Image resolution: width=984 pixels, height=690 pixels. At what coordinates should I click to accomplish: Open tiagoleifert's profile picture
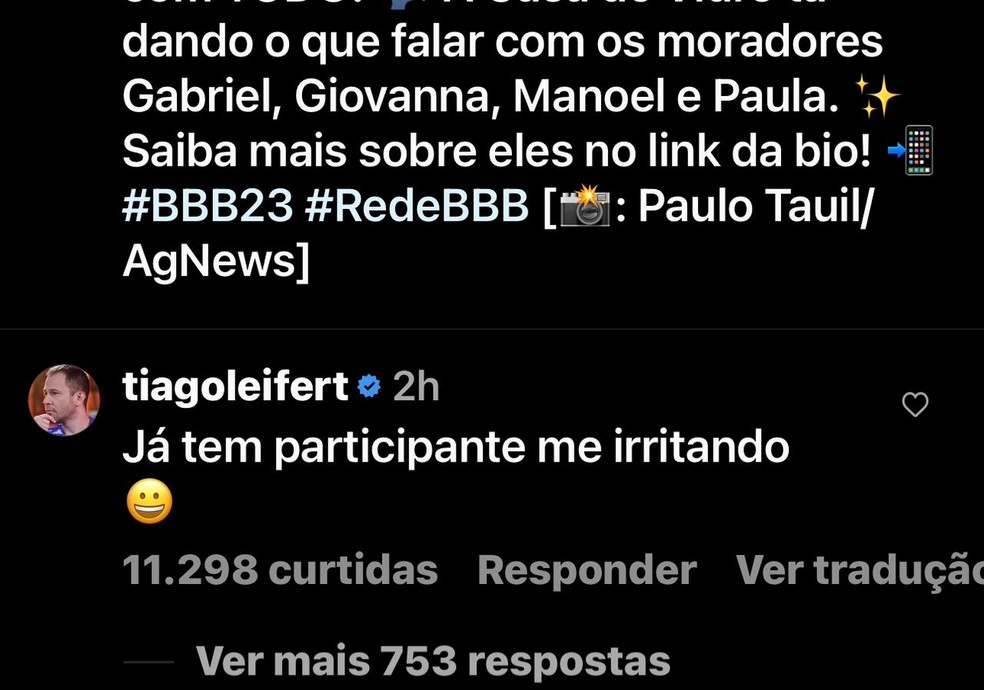tap(64, 400)
